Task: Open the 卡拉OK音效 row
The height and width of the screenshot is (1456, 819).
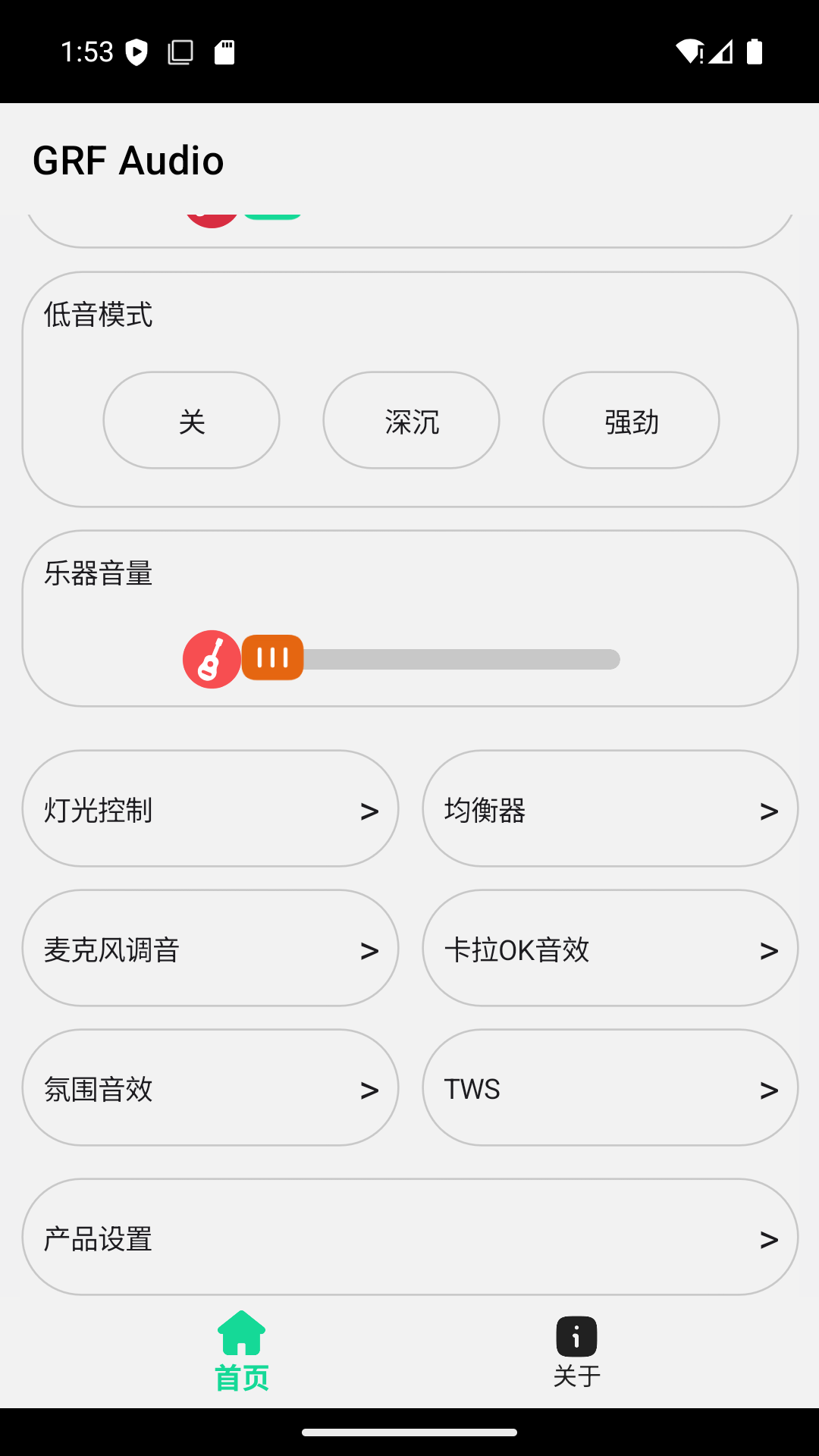Action: [610, 949]
